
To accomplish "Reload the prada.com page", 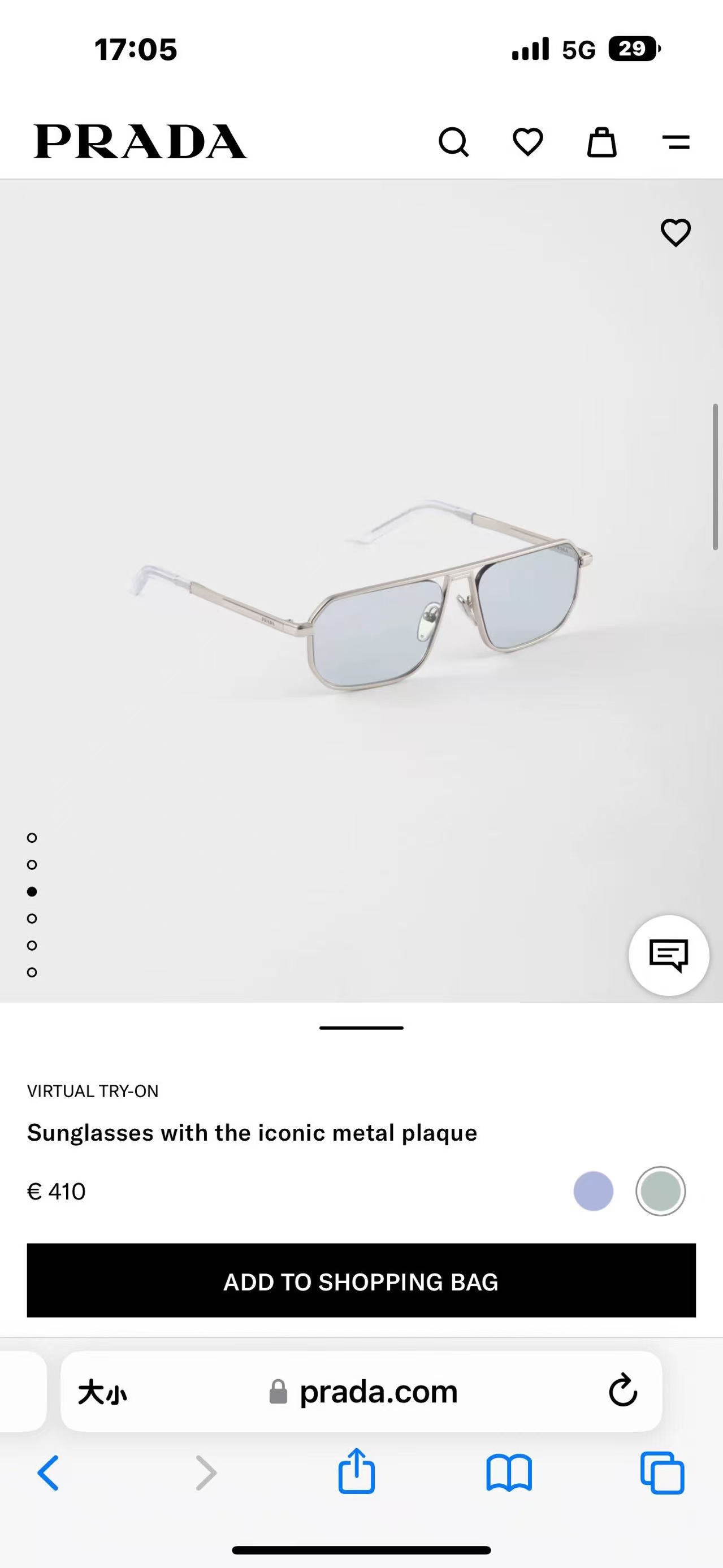I will [x=622, y=1391].
